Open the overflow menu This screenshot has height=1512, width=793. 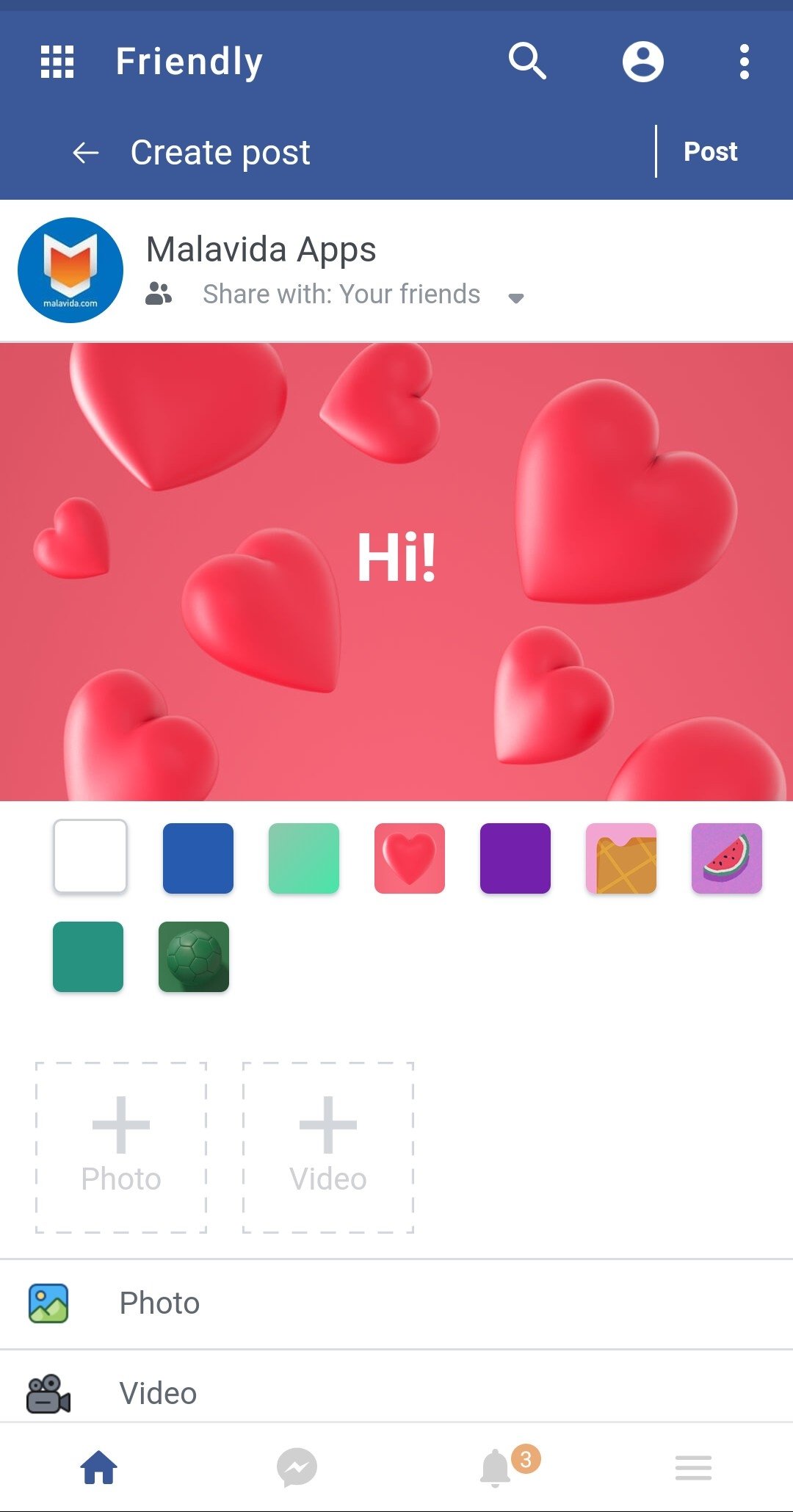coord(744,62)
